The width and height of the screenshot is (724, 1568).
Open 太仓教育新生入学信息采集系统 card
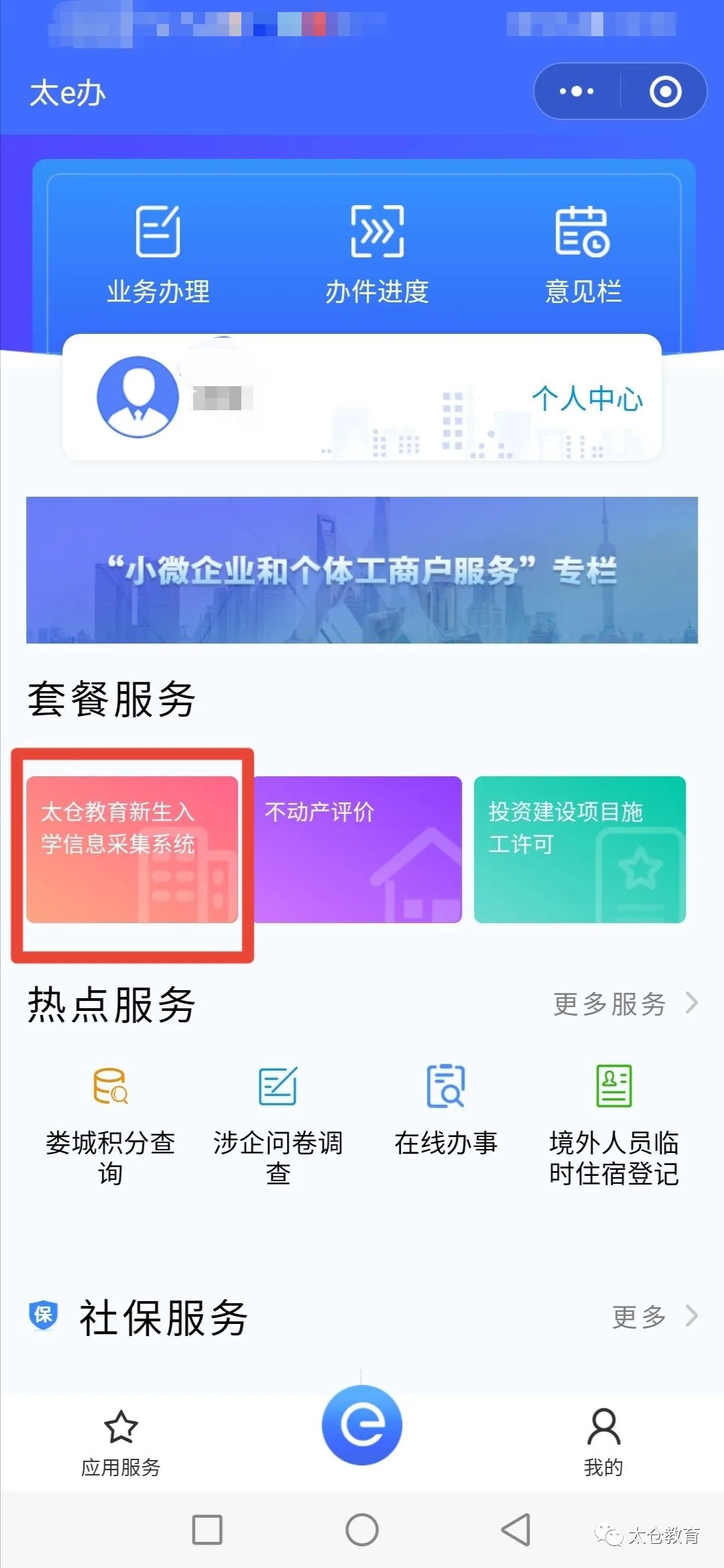click(x=132, y=849)
